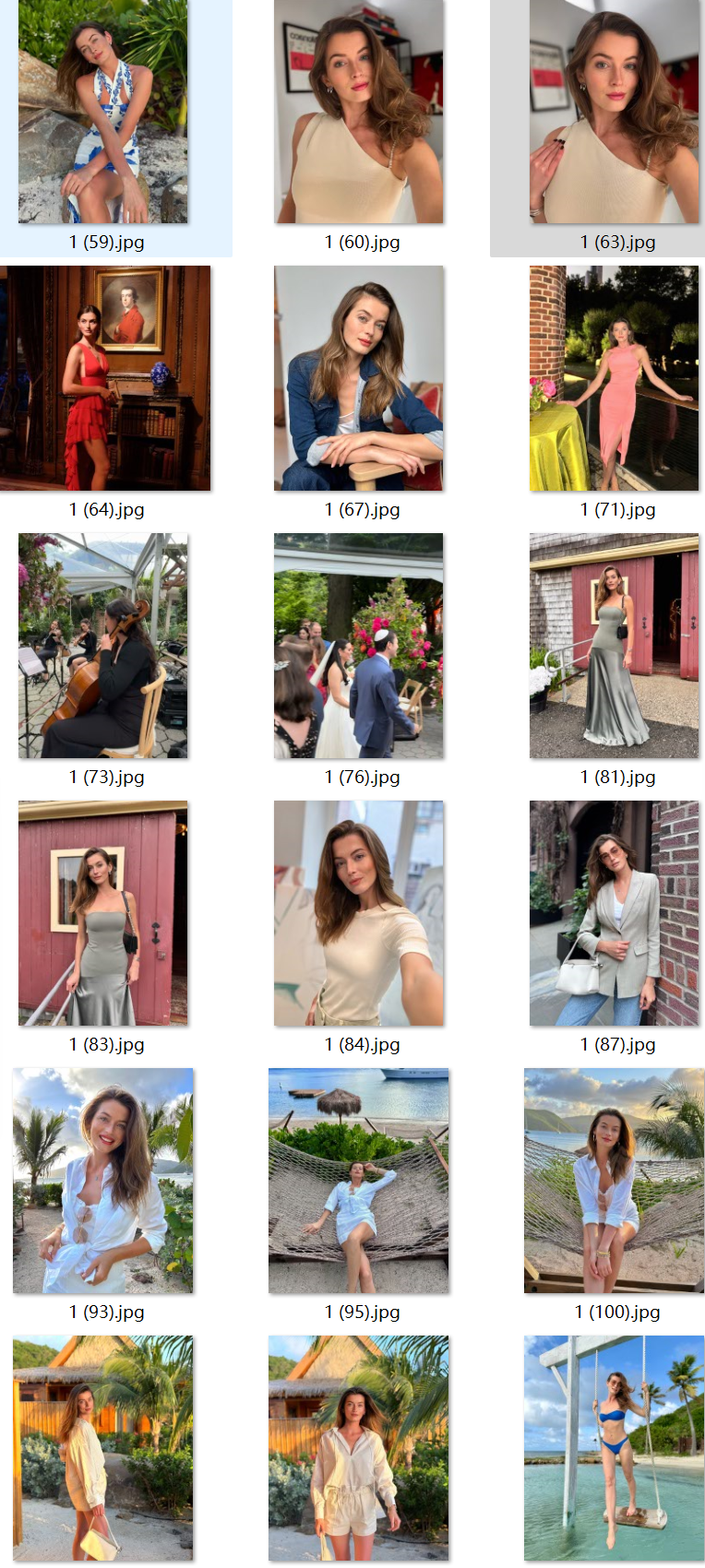Select the file 1 (59).jpg

click(103, 112)
